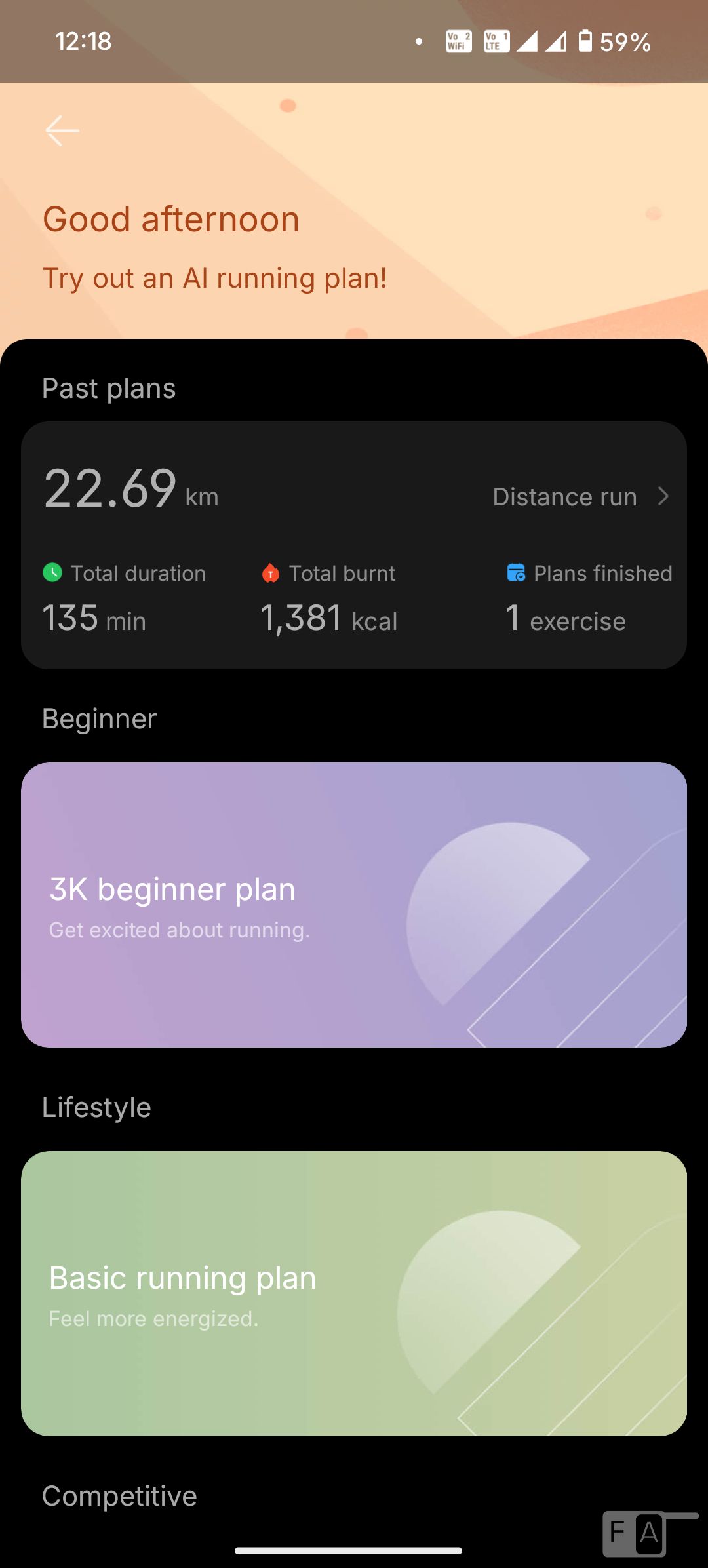
Task: Select the Basic running plan card
Action: pyautogui.click(x=354, y=1293)
